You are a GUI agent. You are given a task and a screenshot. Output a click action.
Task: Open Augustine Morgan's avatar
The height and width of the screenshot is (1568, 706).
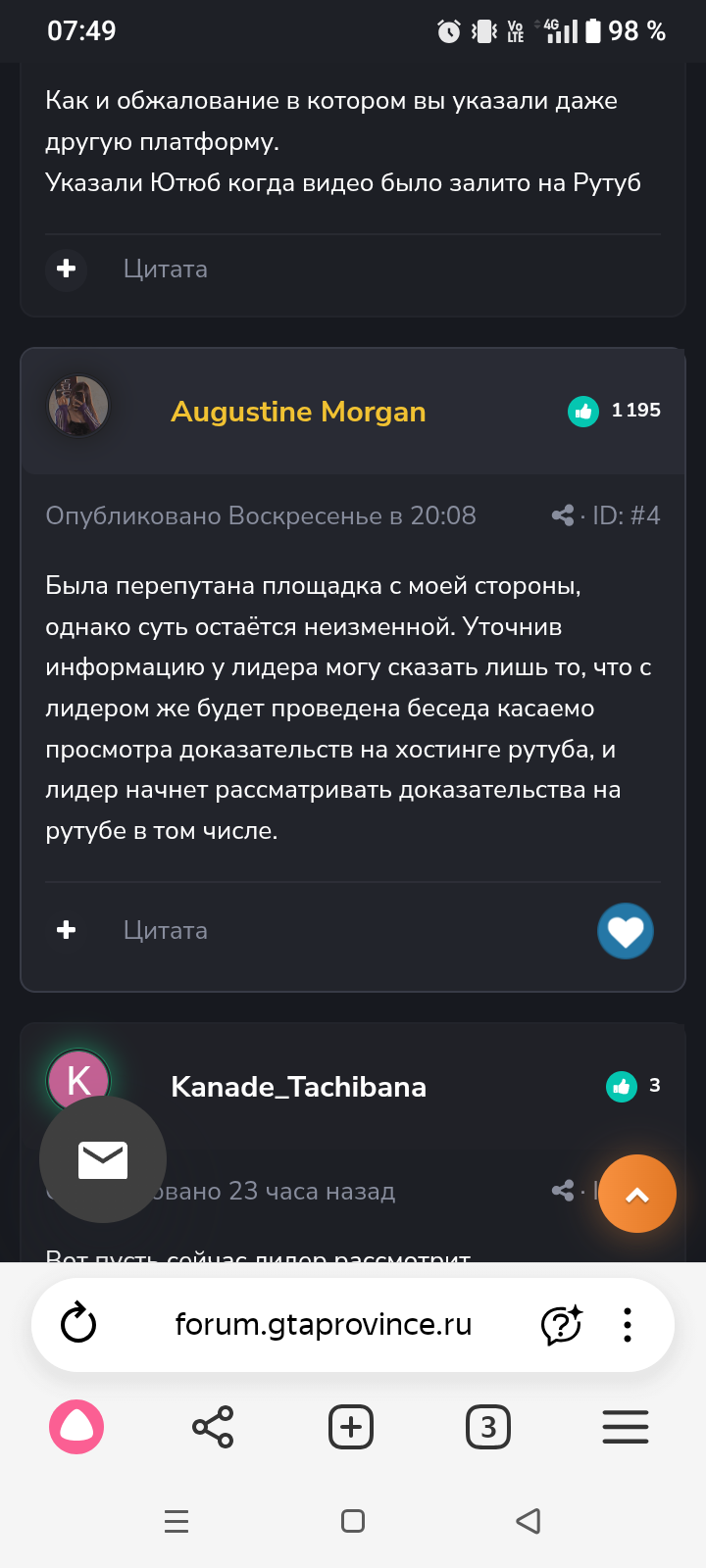point(78,406)
